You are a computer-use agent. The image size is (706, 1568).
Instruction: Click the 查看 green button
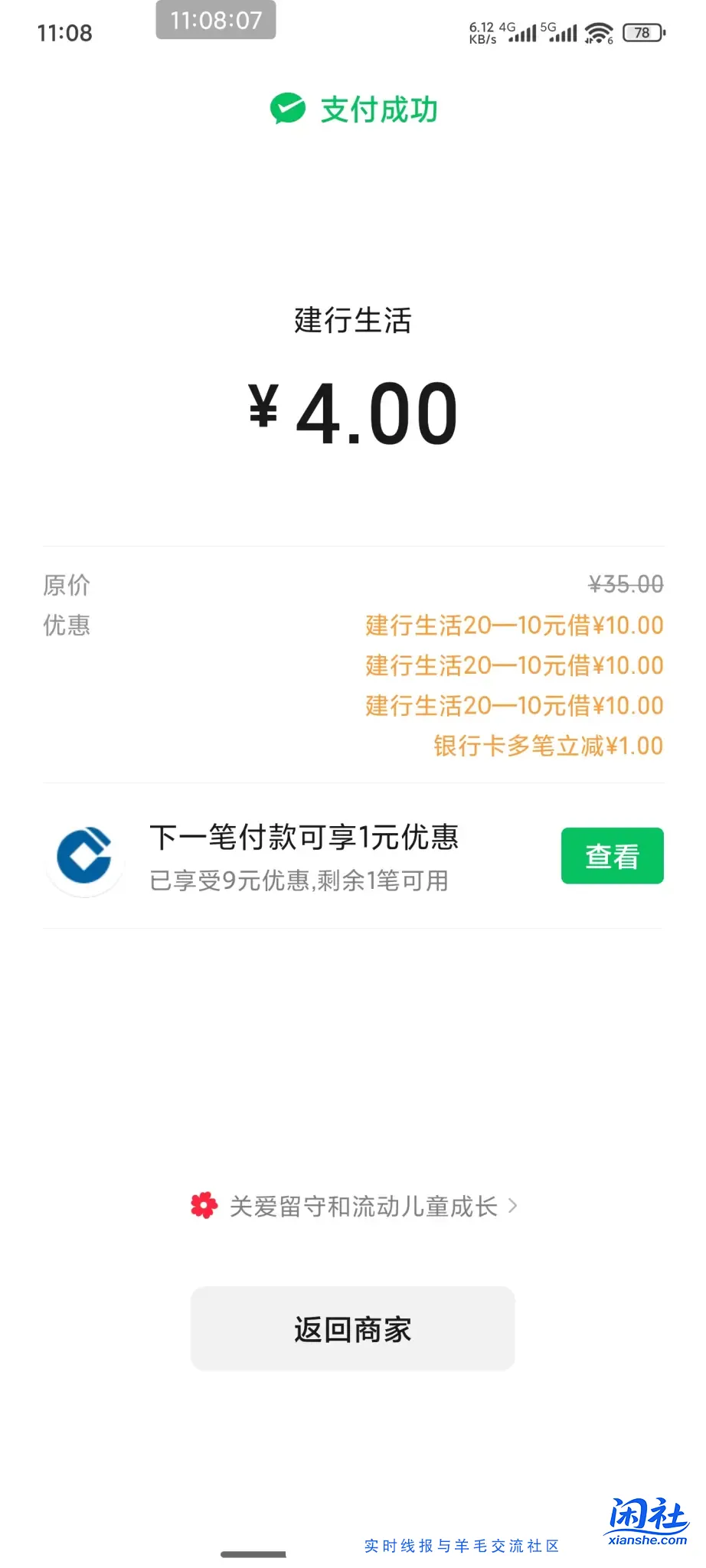(612, 856)
